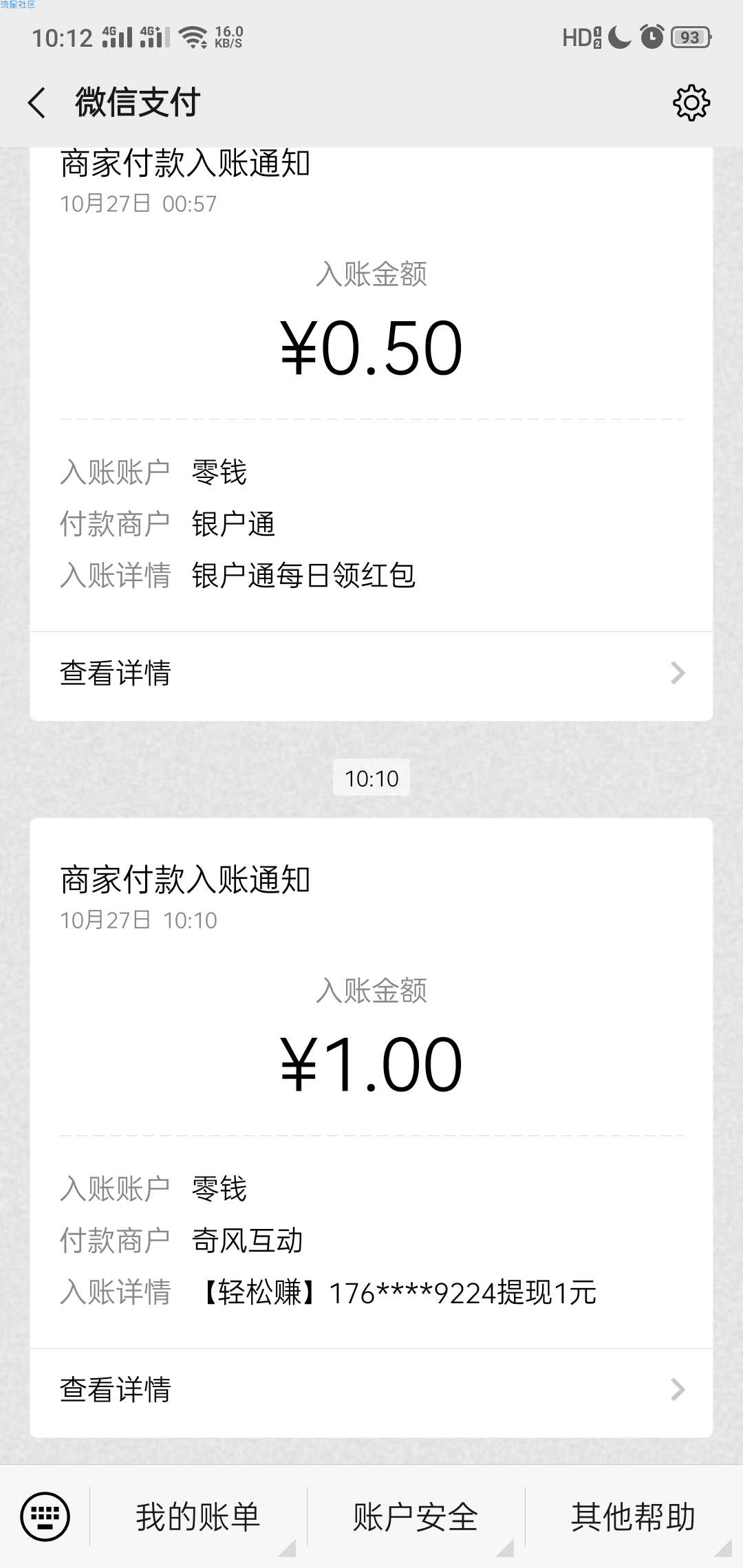Image resolution: width=743 pixels, height=1568 pixels.
Task: Open the 其他帮助 menu
Action: pyautogui.click(x=634, y=1516)
